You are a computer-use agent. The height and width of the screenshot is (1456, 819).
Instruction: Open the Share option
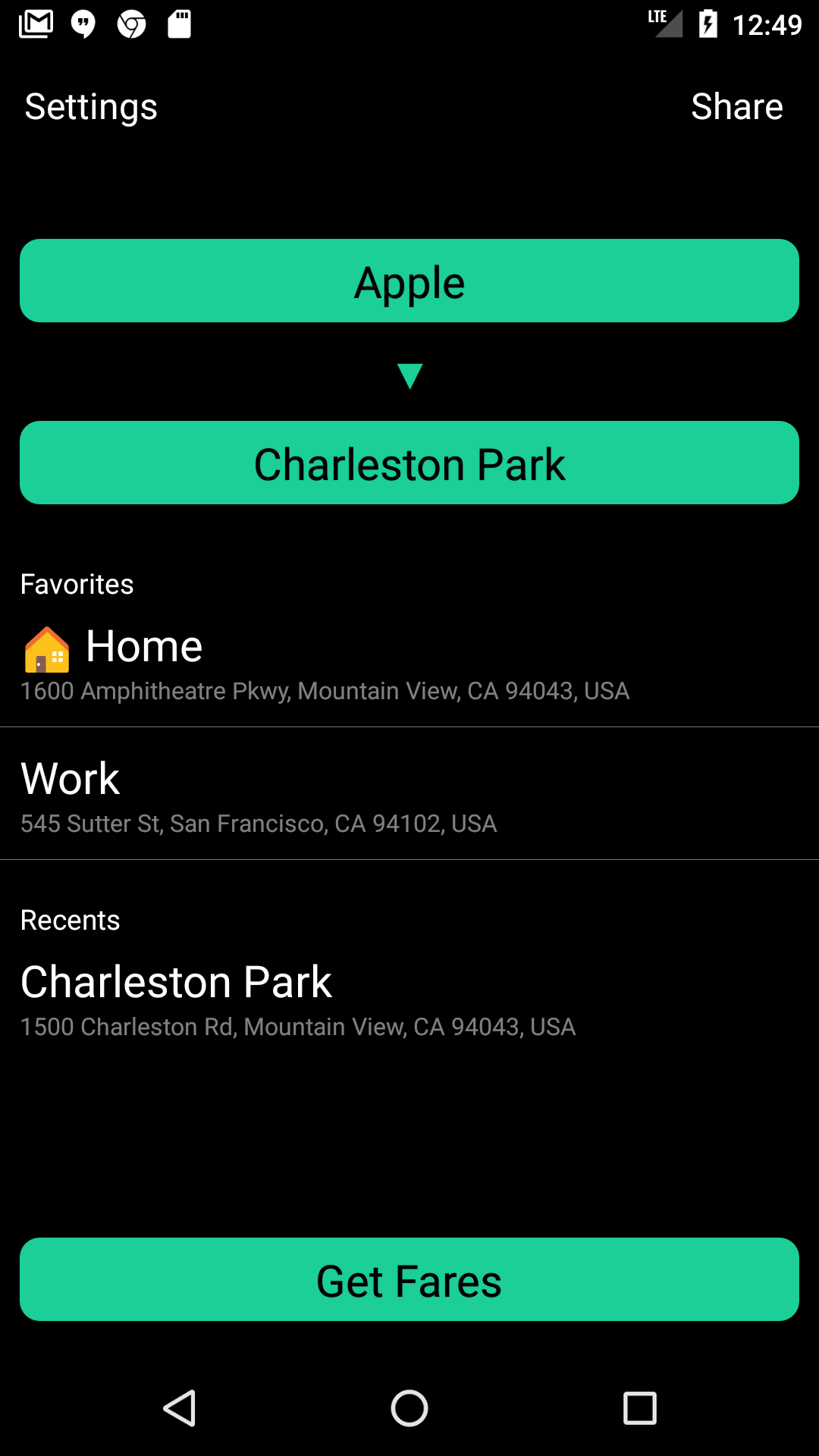click(736, 106)
